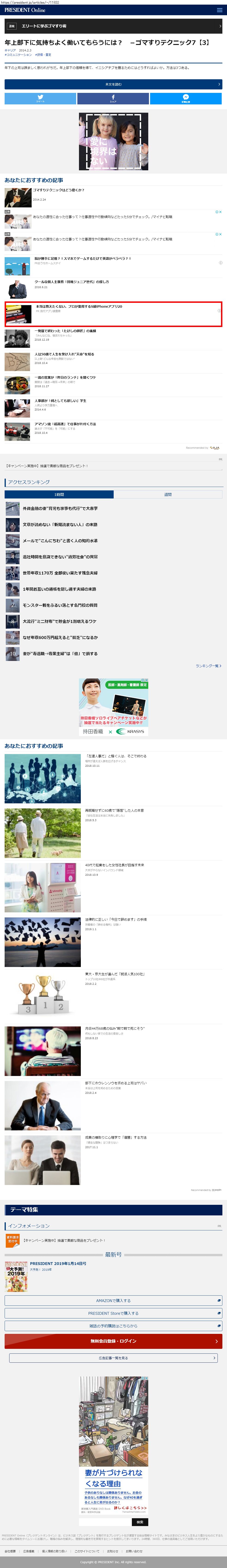
Task: Select the 1時間 ranking tab
Action: [59, 494]
